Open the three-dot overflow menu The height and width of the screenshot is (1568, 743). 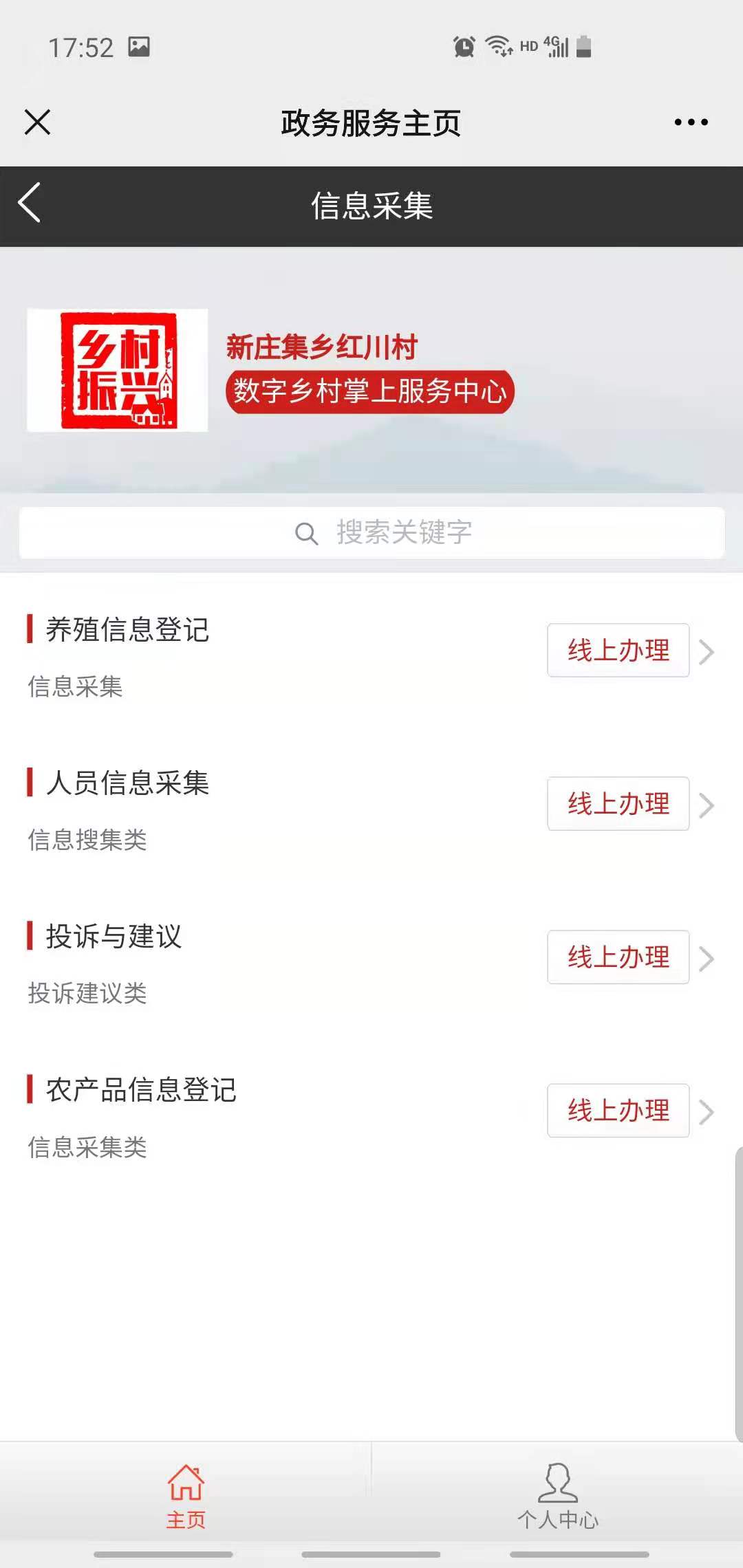coord(691,122)
